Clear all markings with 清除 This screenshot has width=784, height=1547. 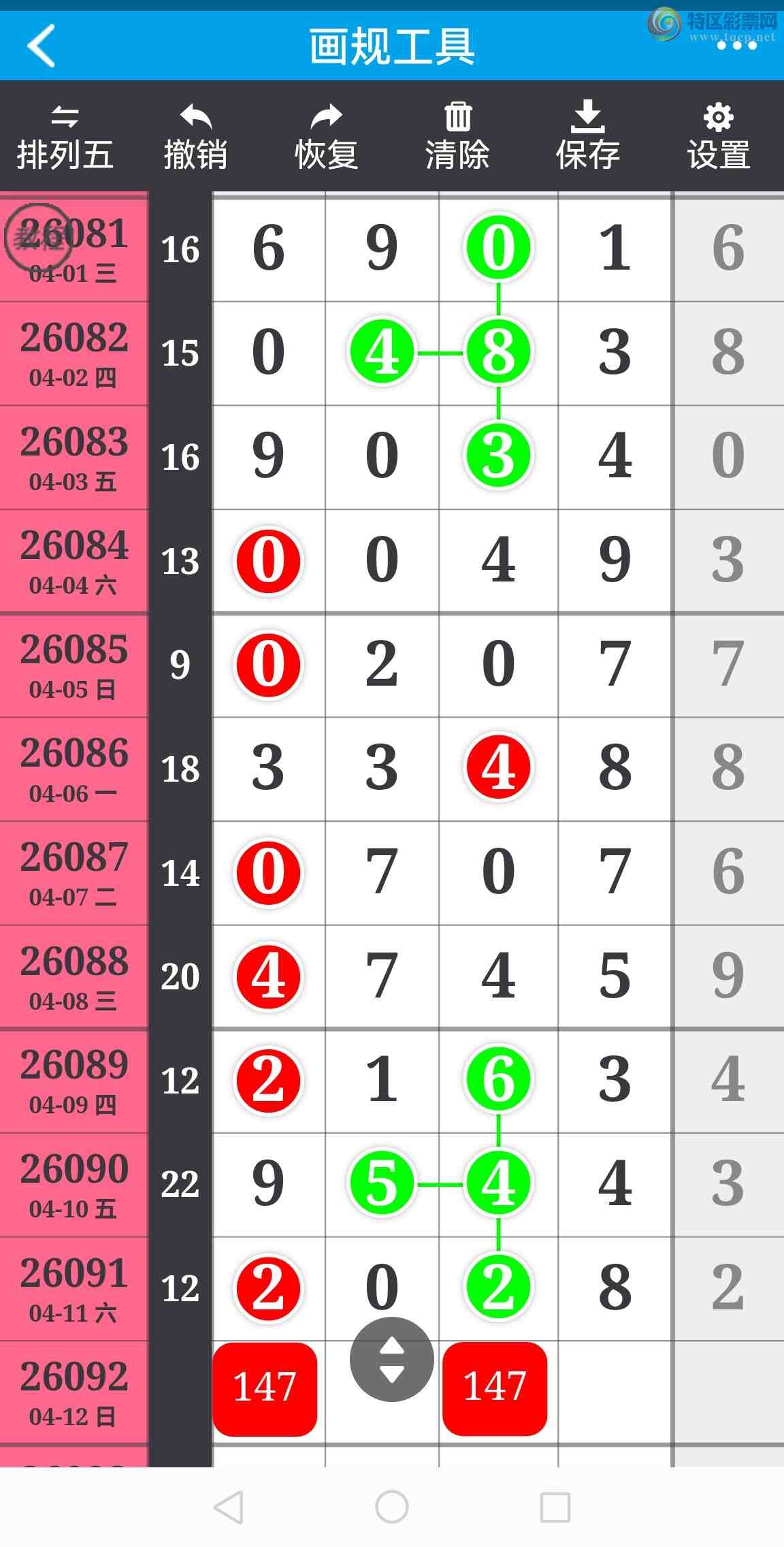click(457, 137)
